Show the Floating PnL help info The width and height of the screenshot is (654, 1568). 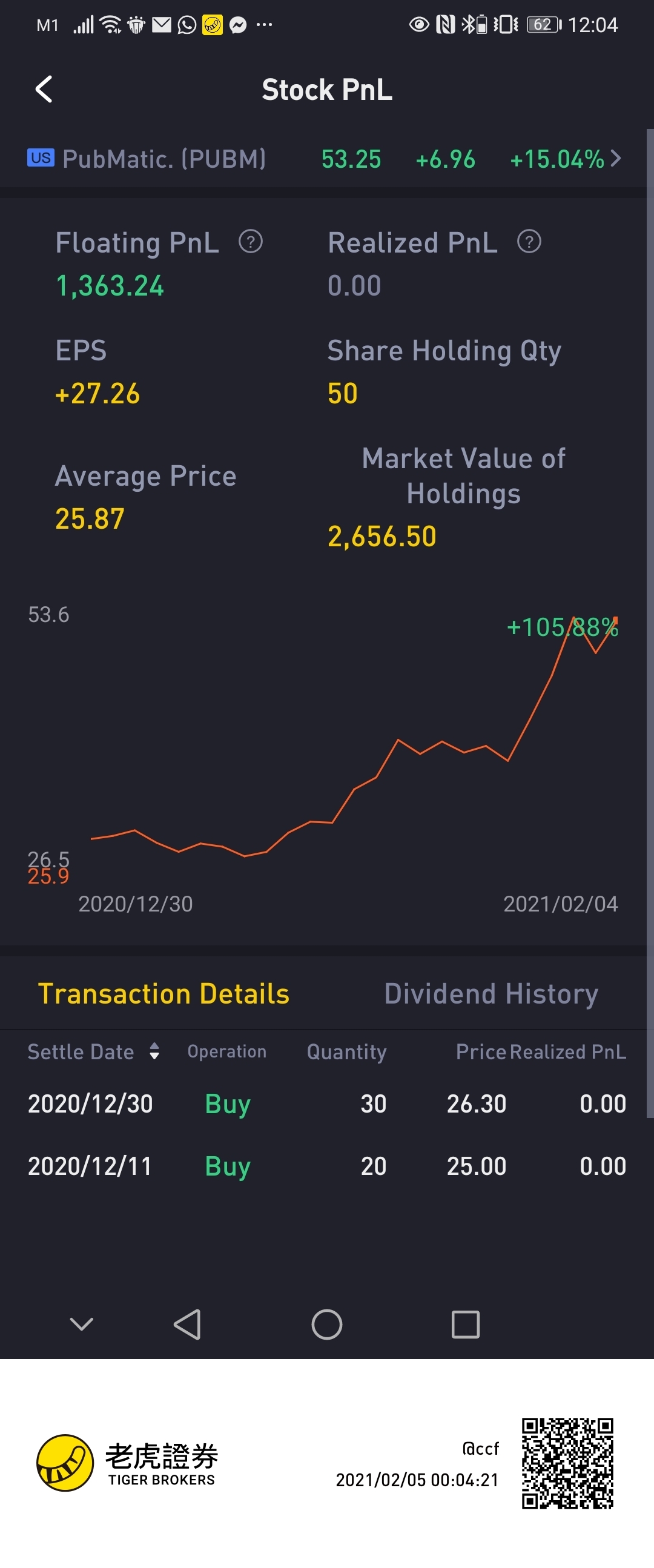[x=251, y=242]
